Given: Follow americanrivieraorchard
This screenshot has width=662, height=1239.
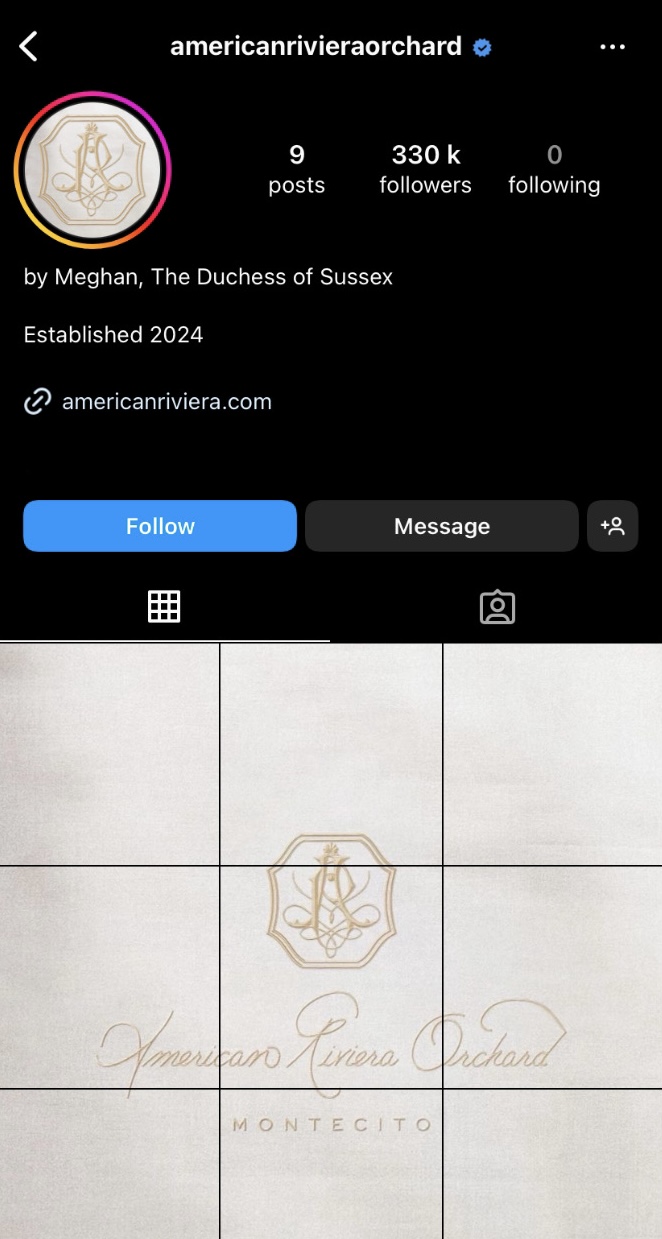Looking at the screenshot, I should (160, 526).
